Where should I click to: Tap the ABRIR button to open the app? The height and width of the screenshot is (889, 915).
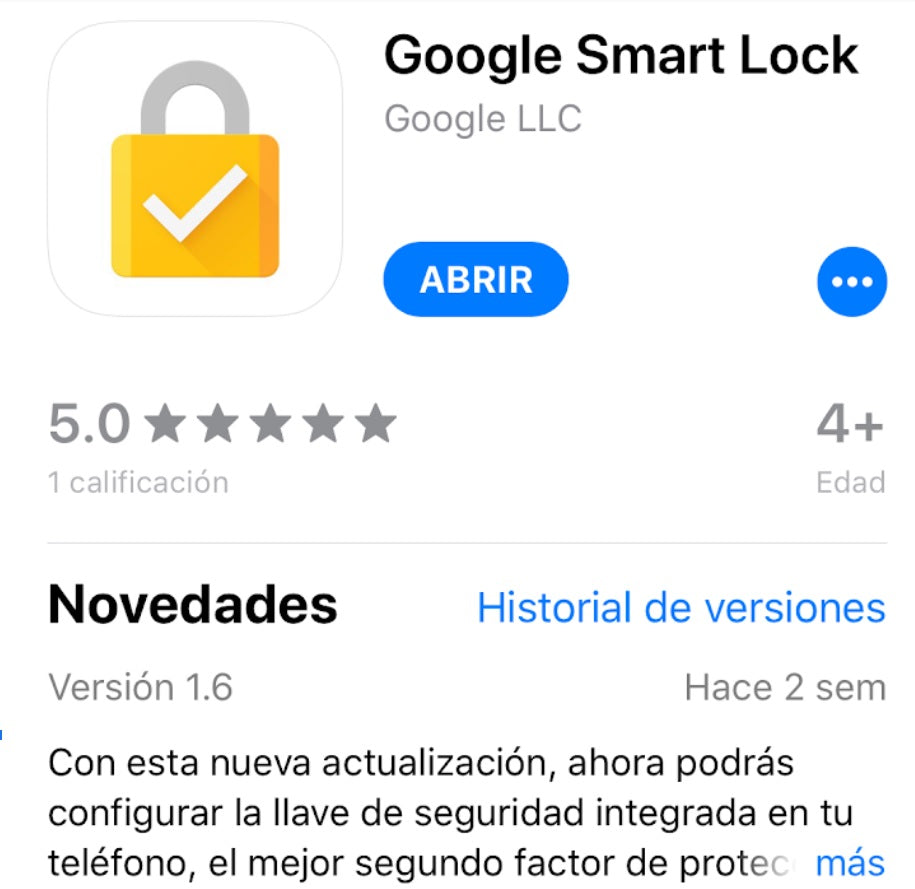[475, 280]
